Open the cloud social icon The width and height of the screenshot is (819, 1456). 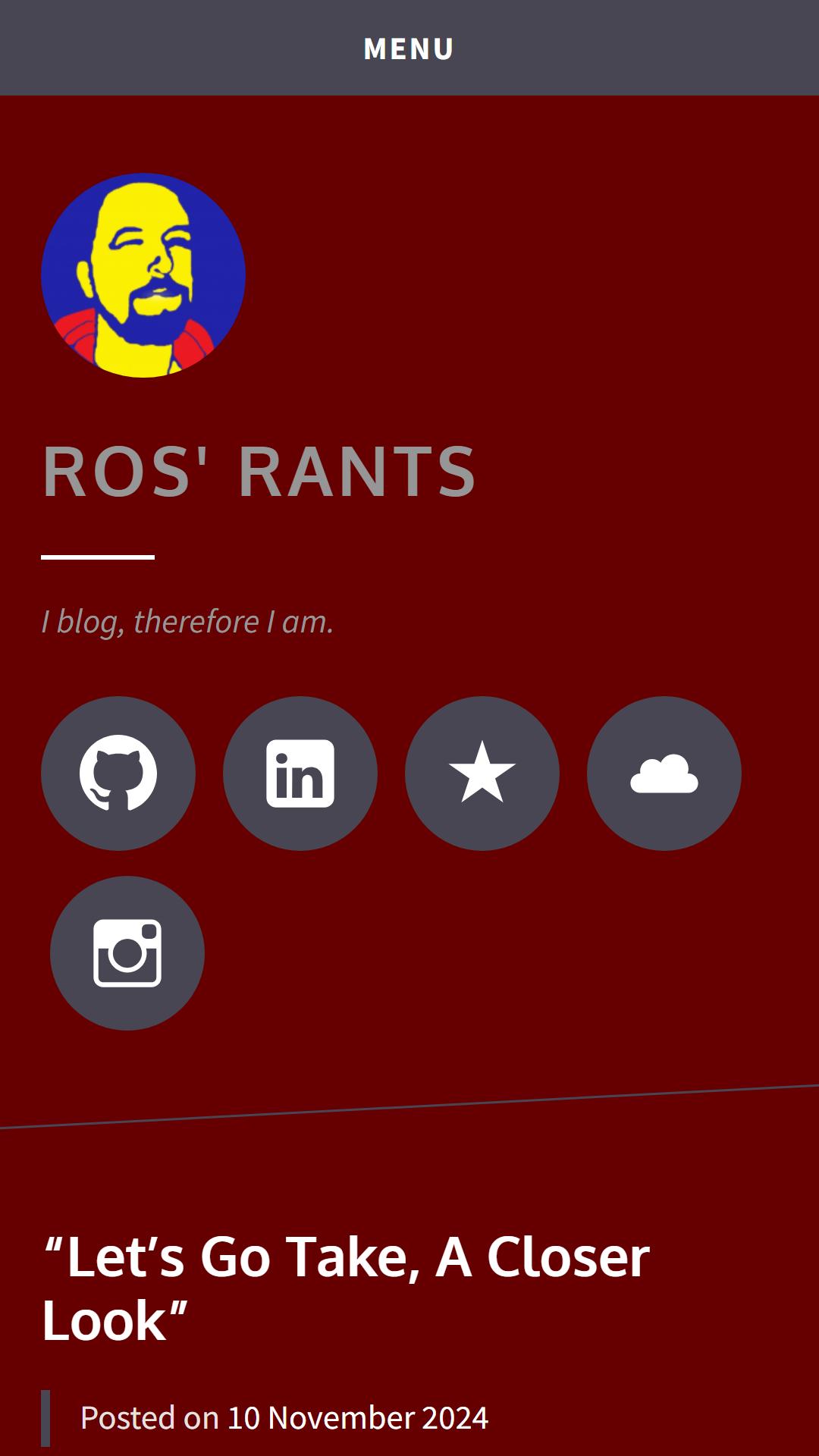[x=664, y=773]
